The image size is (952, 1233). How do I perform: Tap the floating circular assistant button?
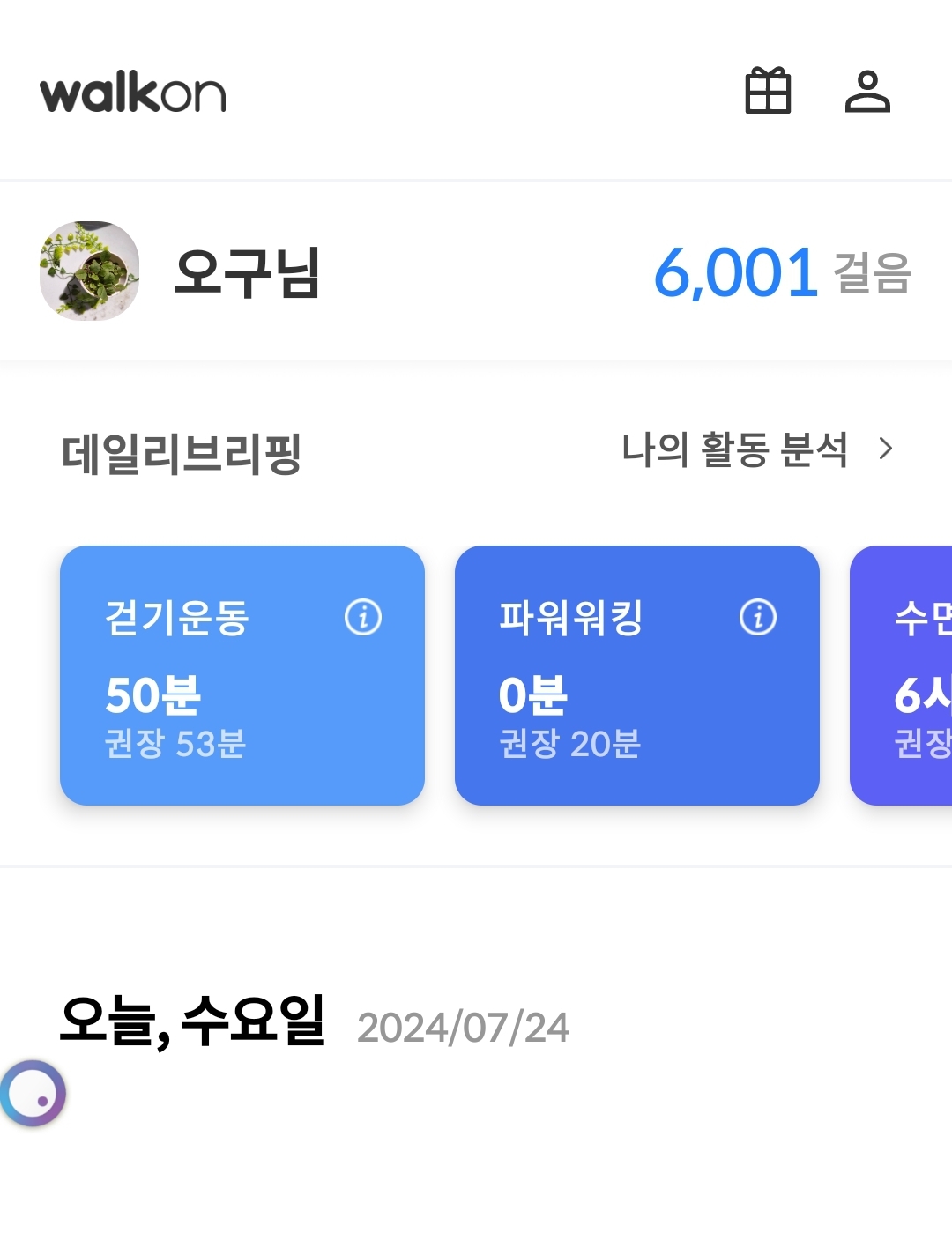[33, 1094]
